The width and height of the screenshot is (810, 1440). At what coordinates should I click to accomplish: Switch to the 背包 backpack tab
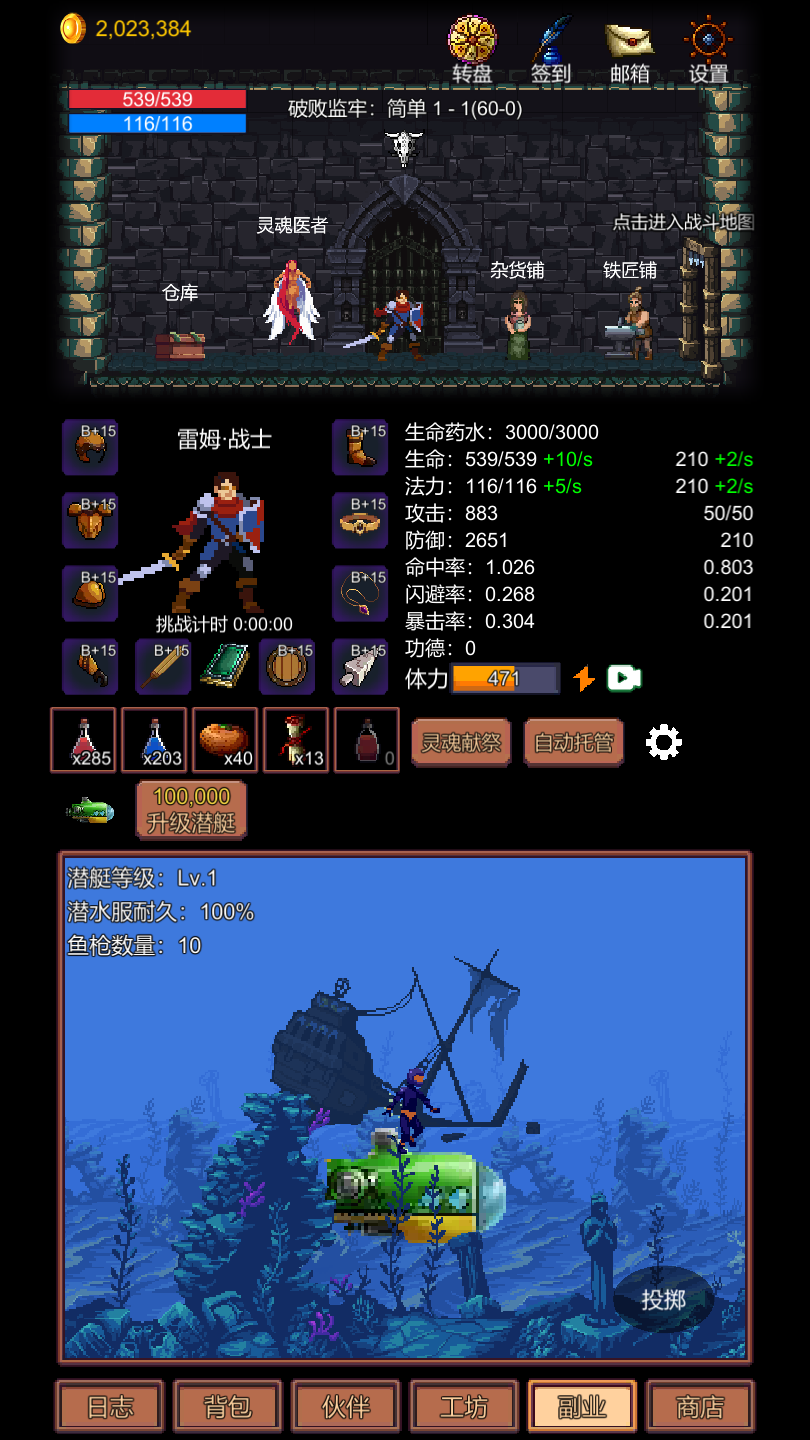228,1407
